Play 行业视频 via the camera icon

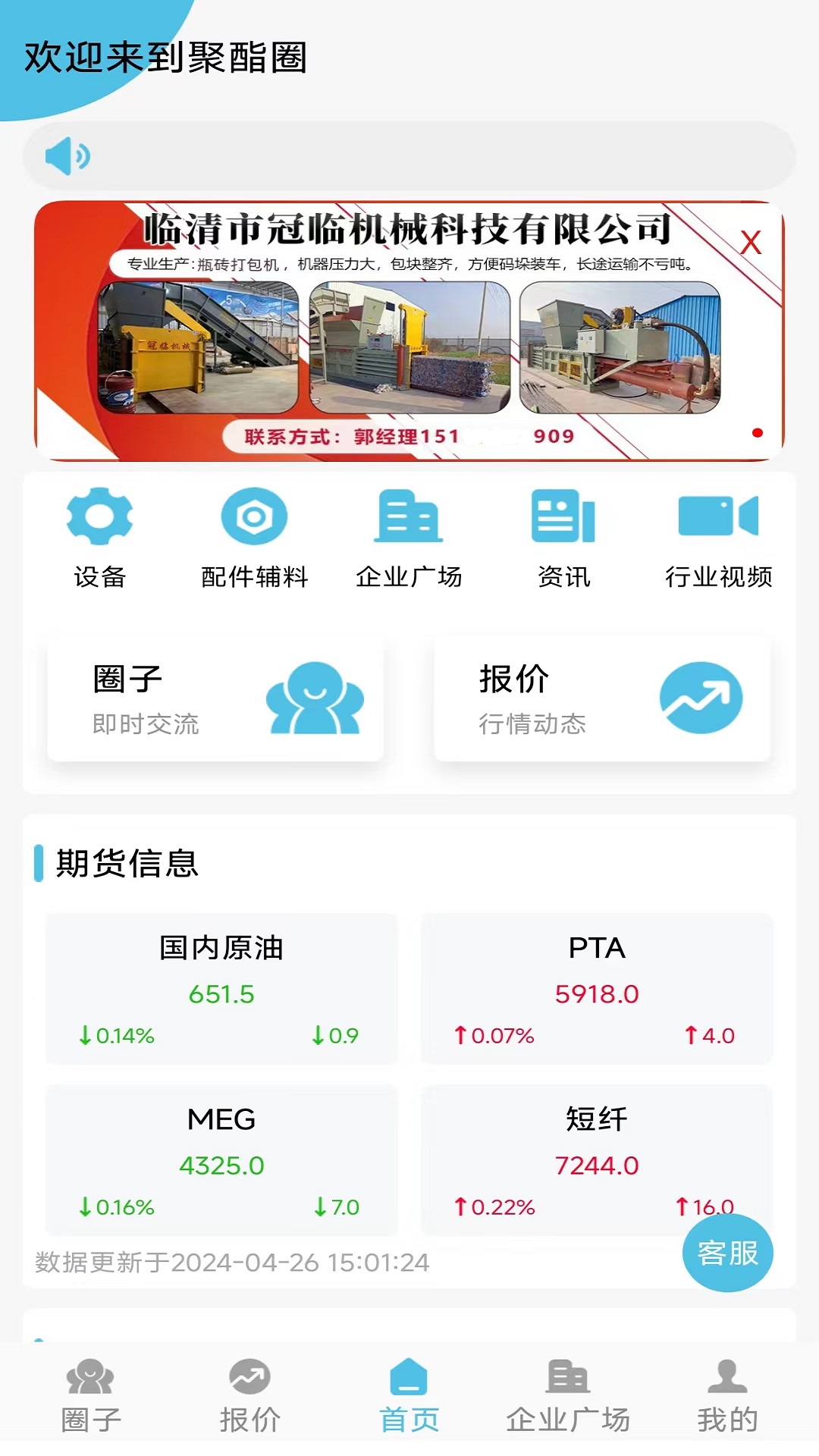point(719,518)
